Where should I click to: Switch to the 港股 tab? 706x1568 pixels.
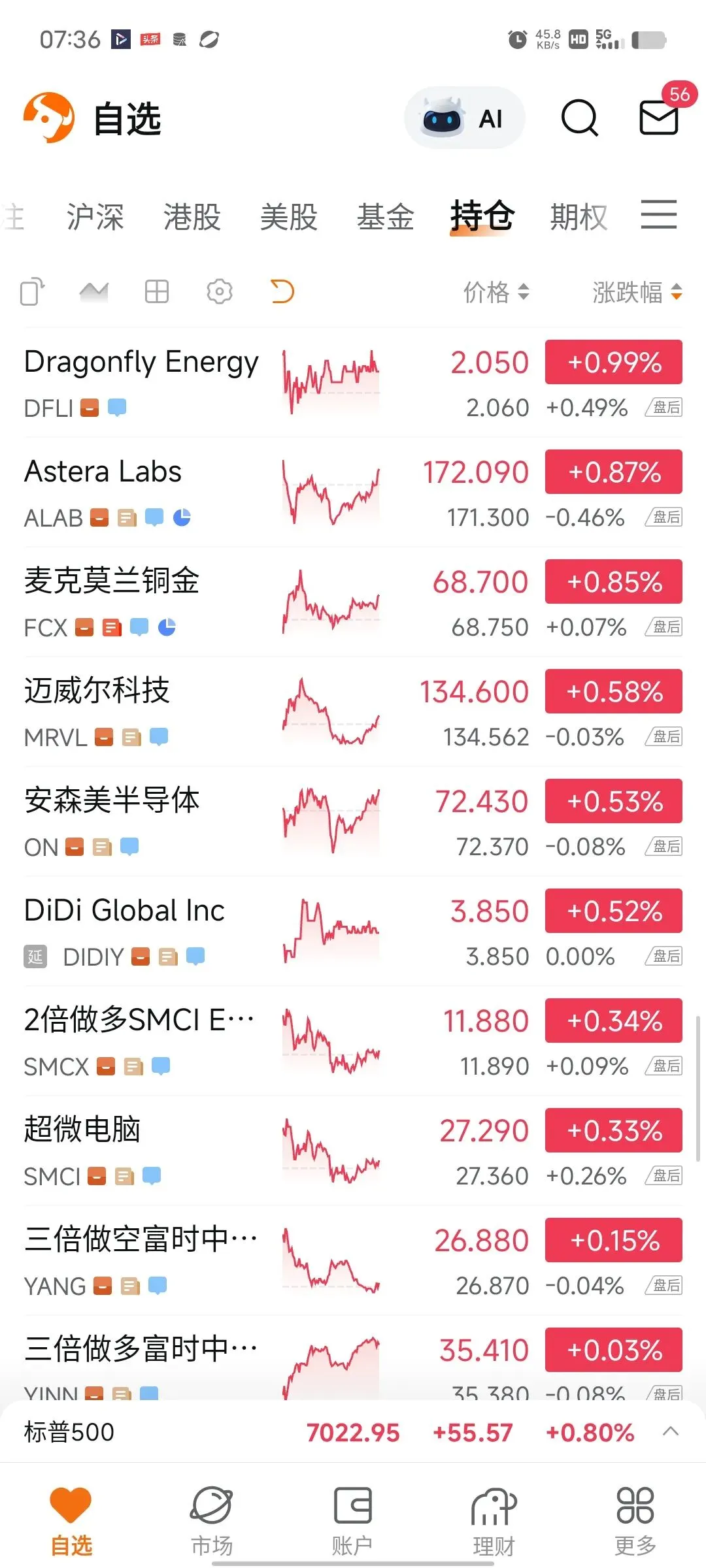point(192,217)
